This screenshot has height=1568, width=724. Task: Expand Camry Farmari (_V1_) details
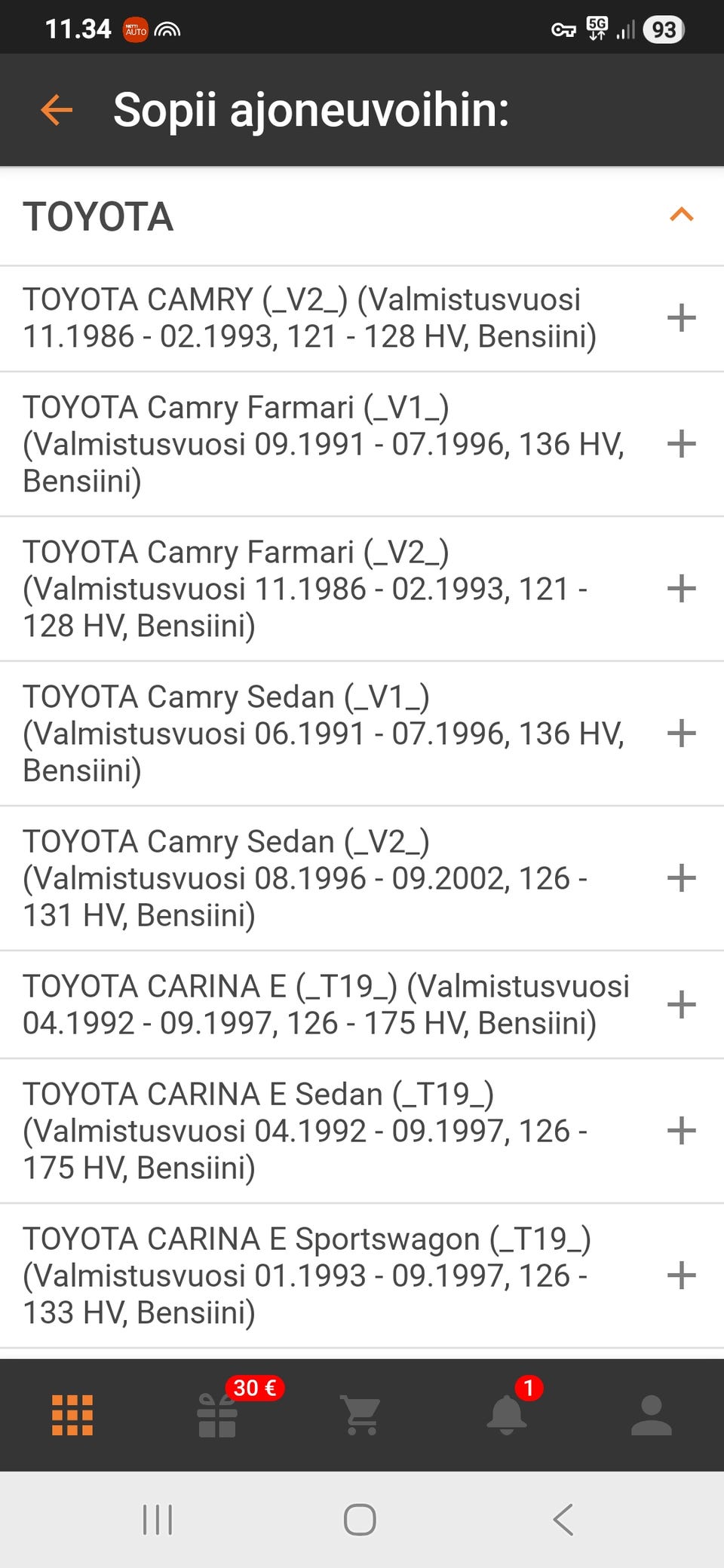point(681,444)
